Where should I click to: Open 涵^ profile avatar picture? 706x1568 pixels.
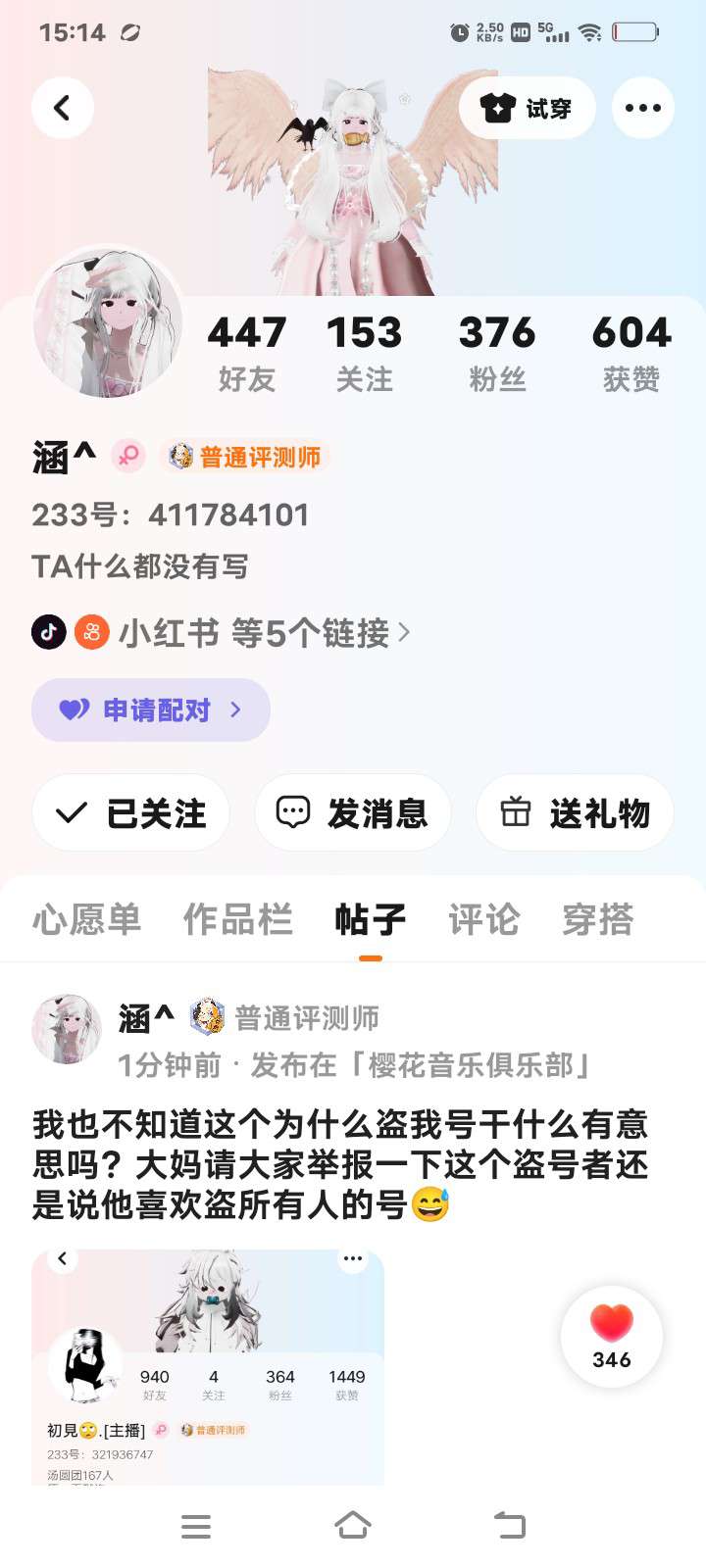[108, 321]
